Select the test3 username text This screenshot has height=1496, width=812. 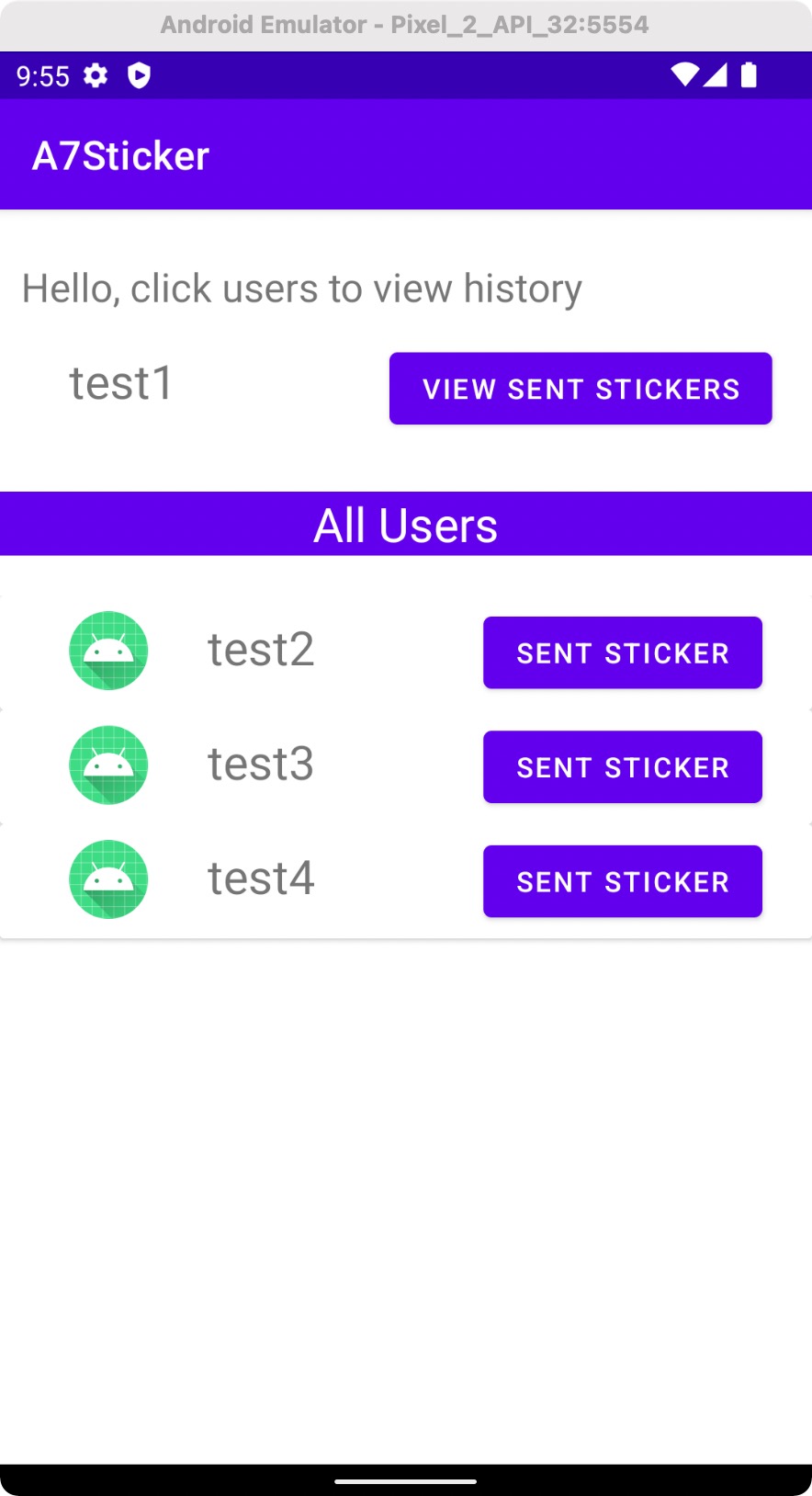pyautogui.click(x=261, y=764)
